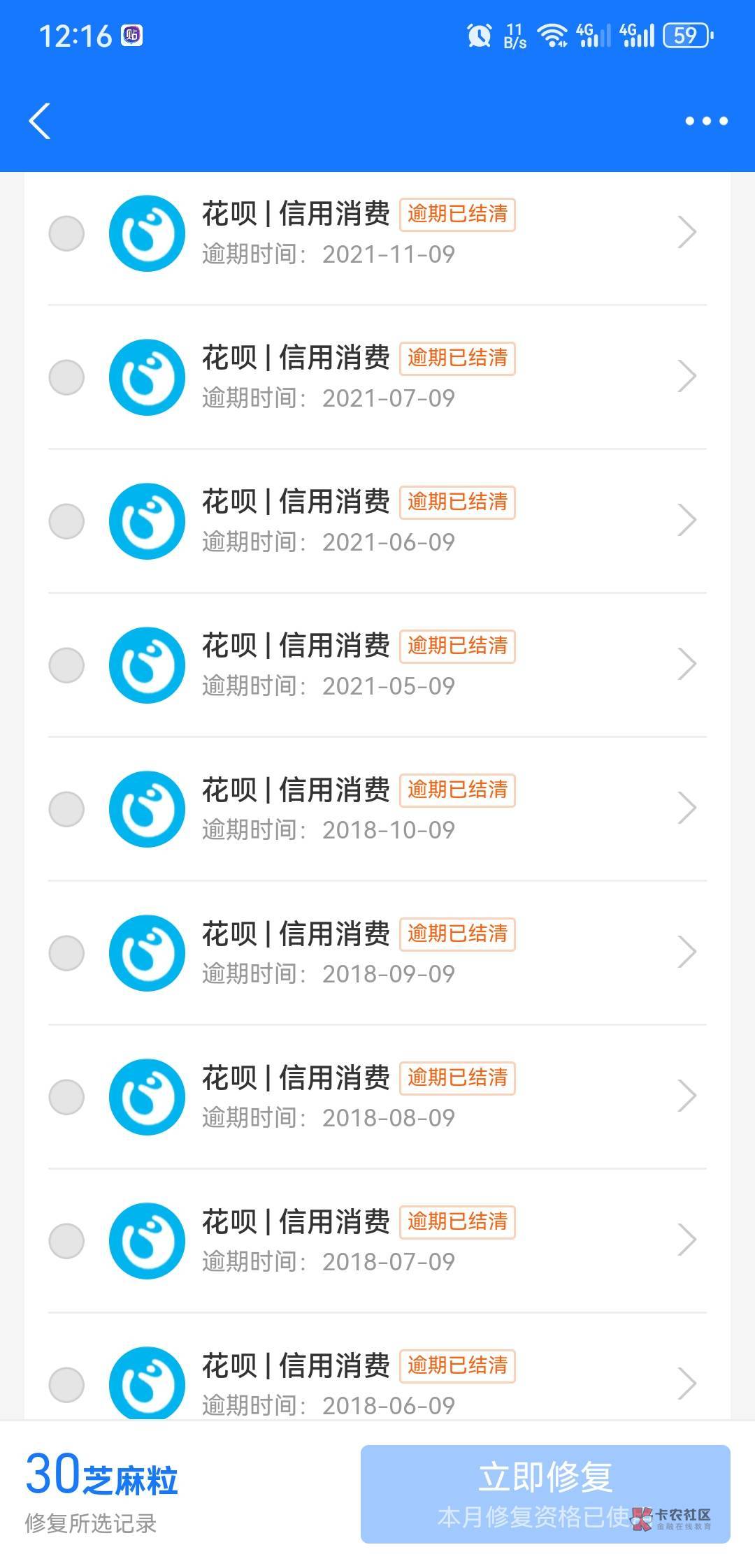Select the record overdue on 2018-10-09
The image size is (755, 1568).
66,809
